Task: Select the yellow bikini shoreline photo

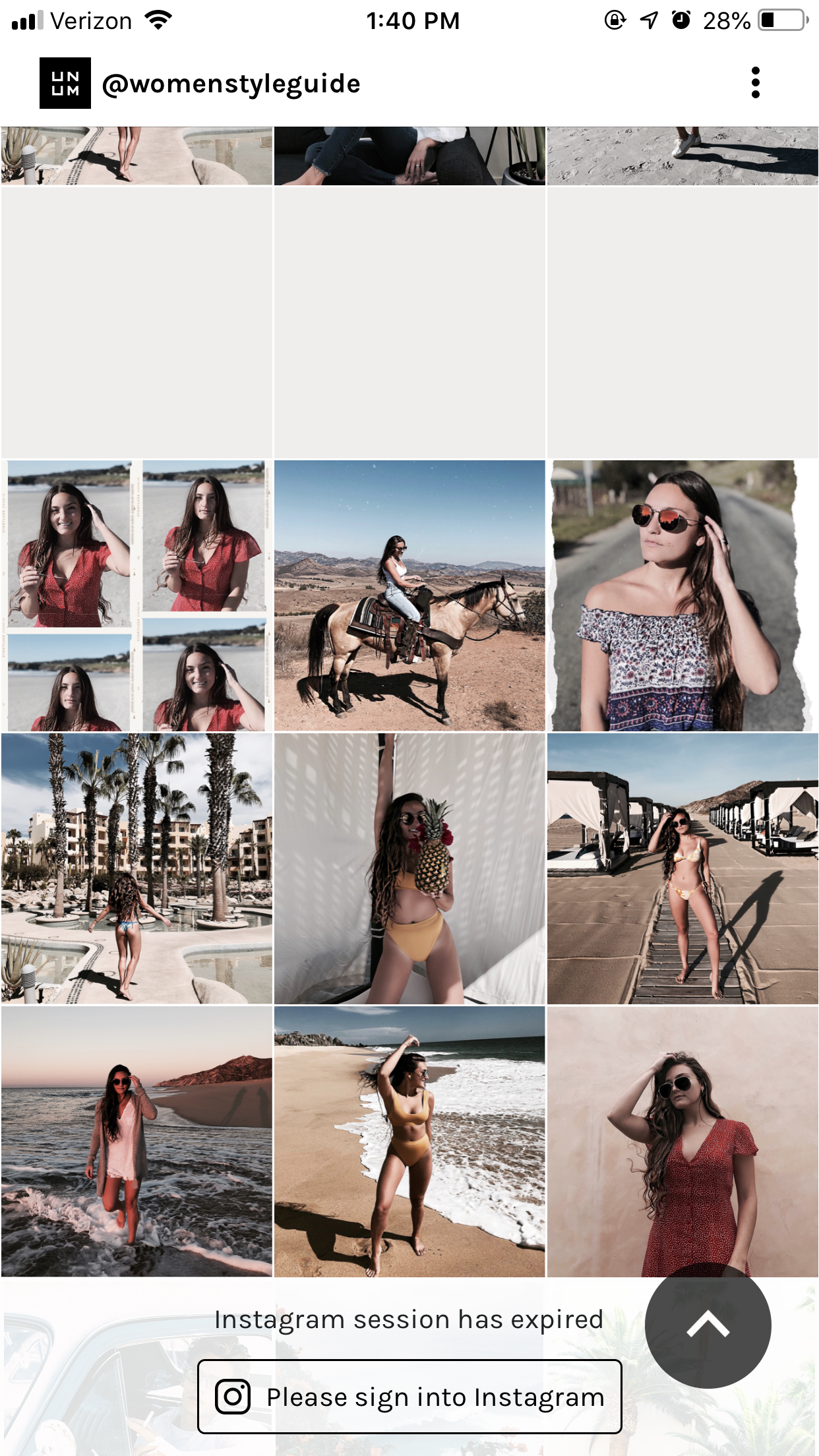Action: pos(409,1141)
